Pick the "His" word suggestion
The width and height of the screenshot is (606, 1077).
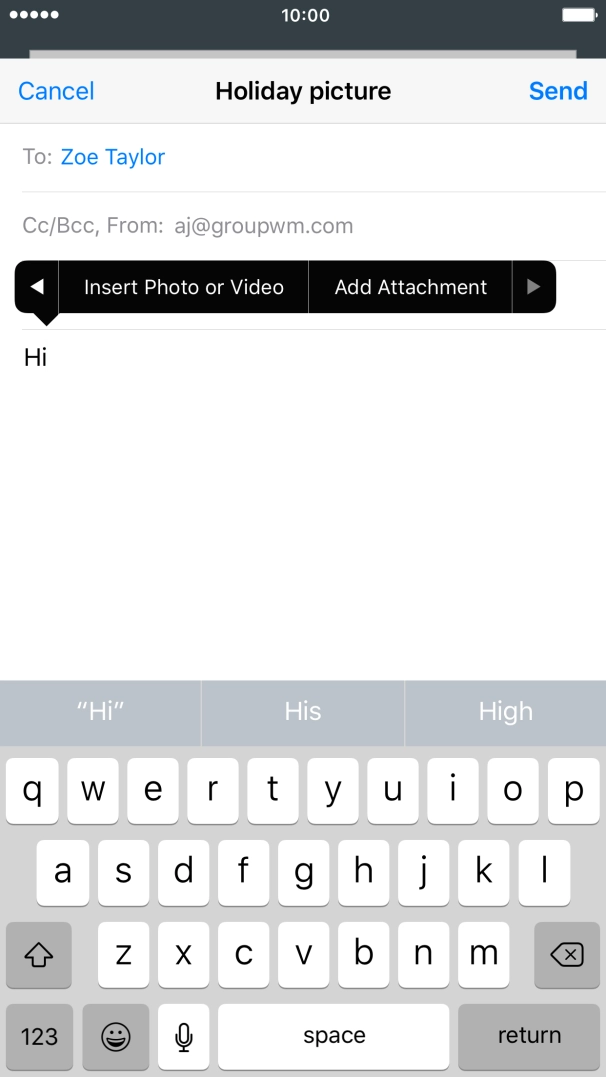(303, 712)
